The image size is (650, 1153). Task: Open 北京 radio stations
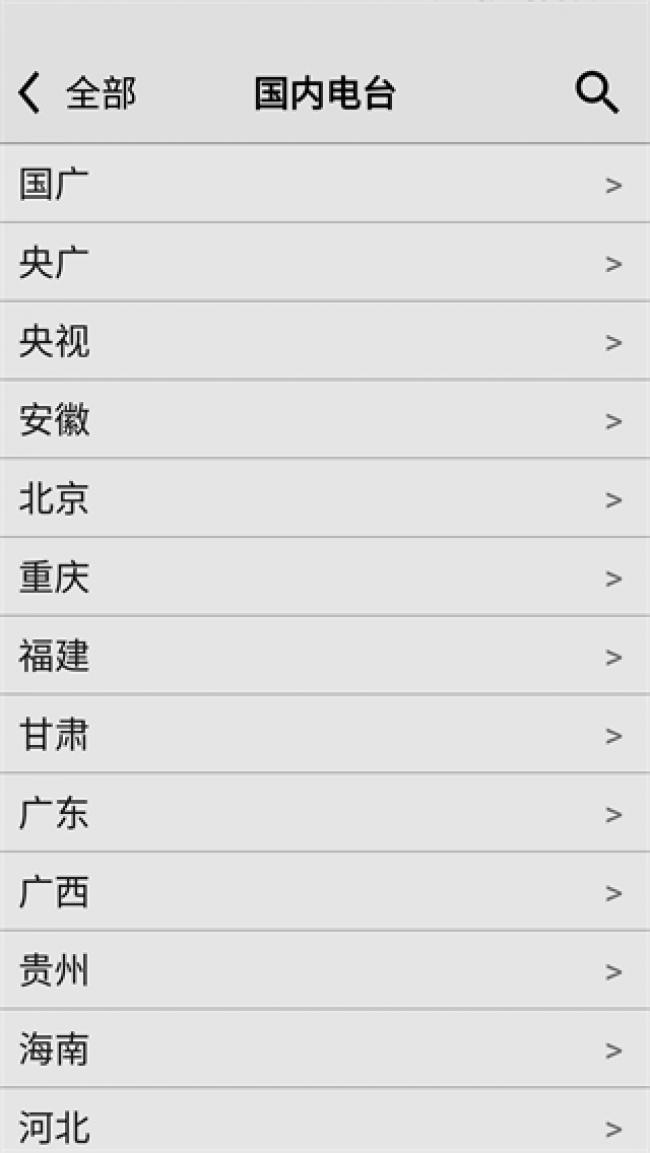[324, 499]
